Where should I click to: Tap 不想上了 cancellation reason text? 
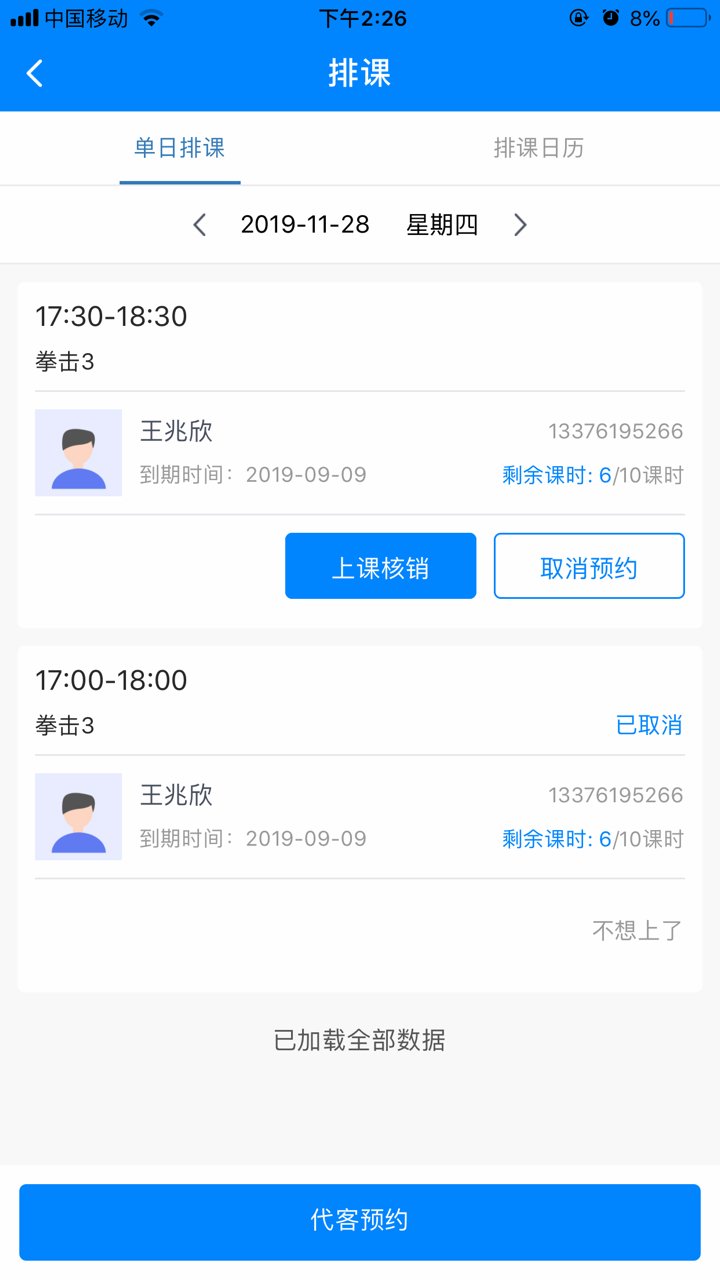(636, 930)
